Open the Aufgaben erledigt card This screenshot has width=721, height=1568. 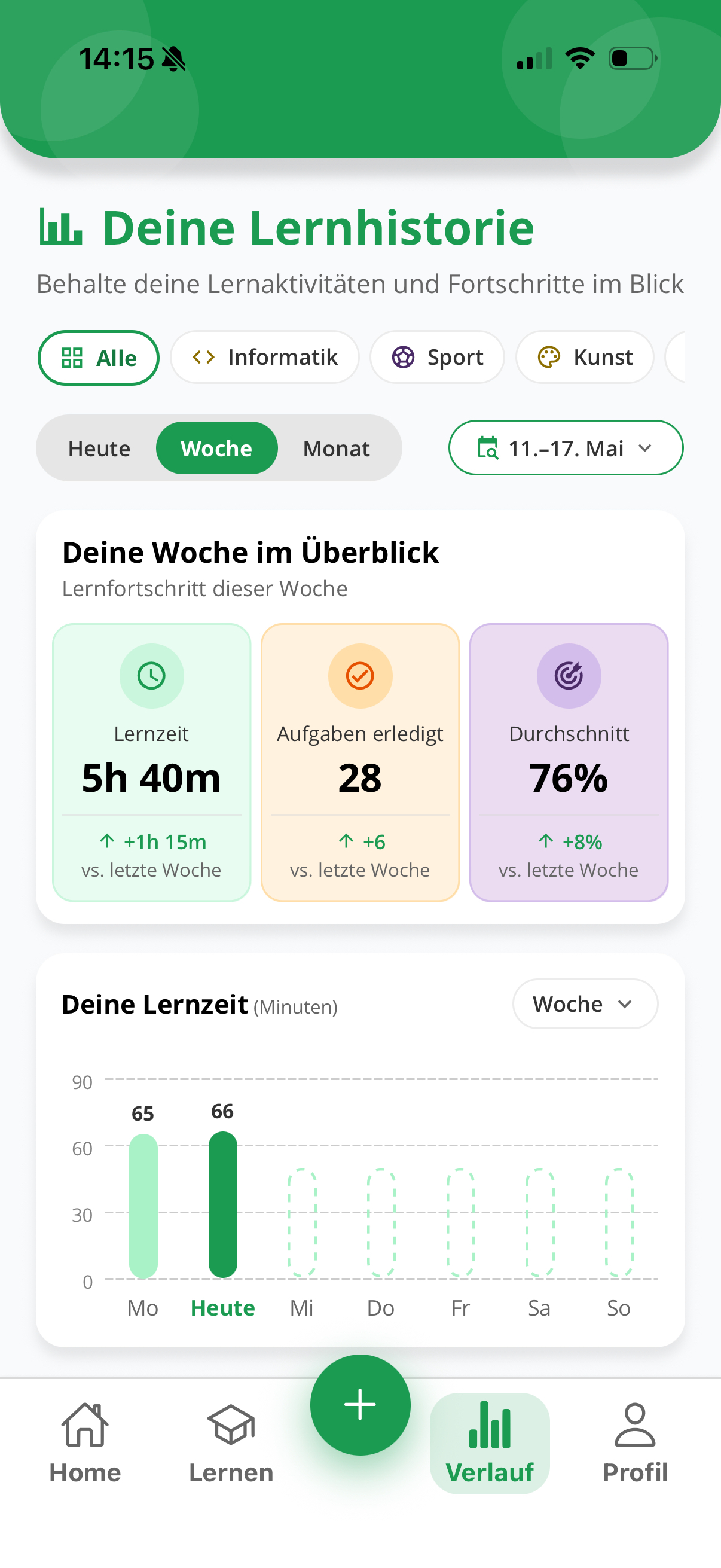pyautogui.click(x=360, y=762)
